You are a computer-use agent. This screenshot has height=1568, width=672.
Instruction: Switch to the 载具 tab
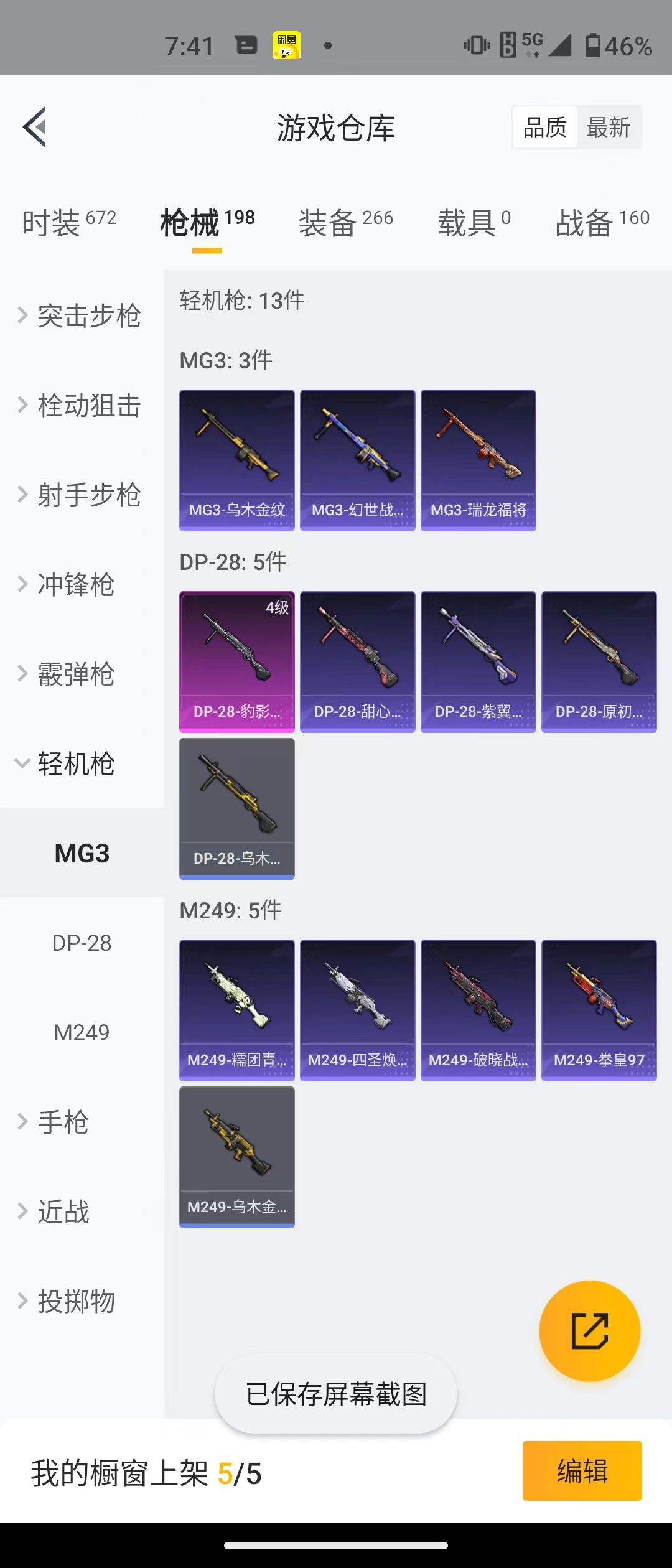(x=473, y=222)
